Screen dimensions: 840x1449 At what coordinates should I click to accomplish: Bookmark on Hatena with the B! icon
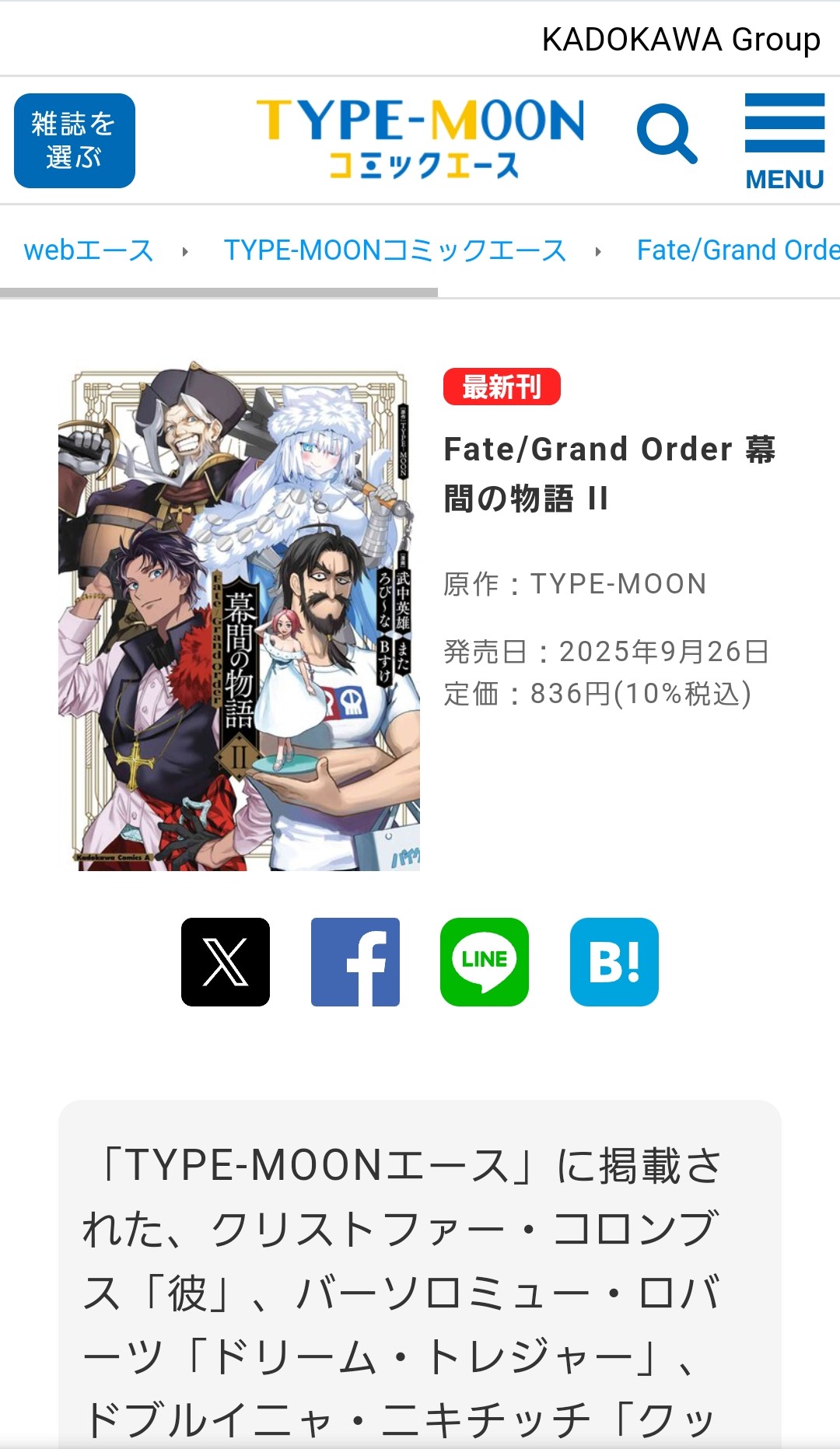point(614,962)
